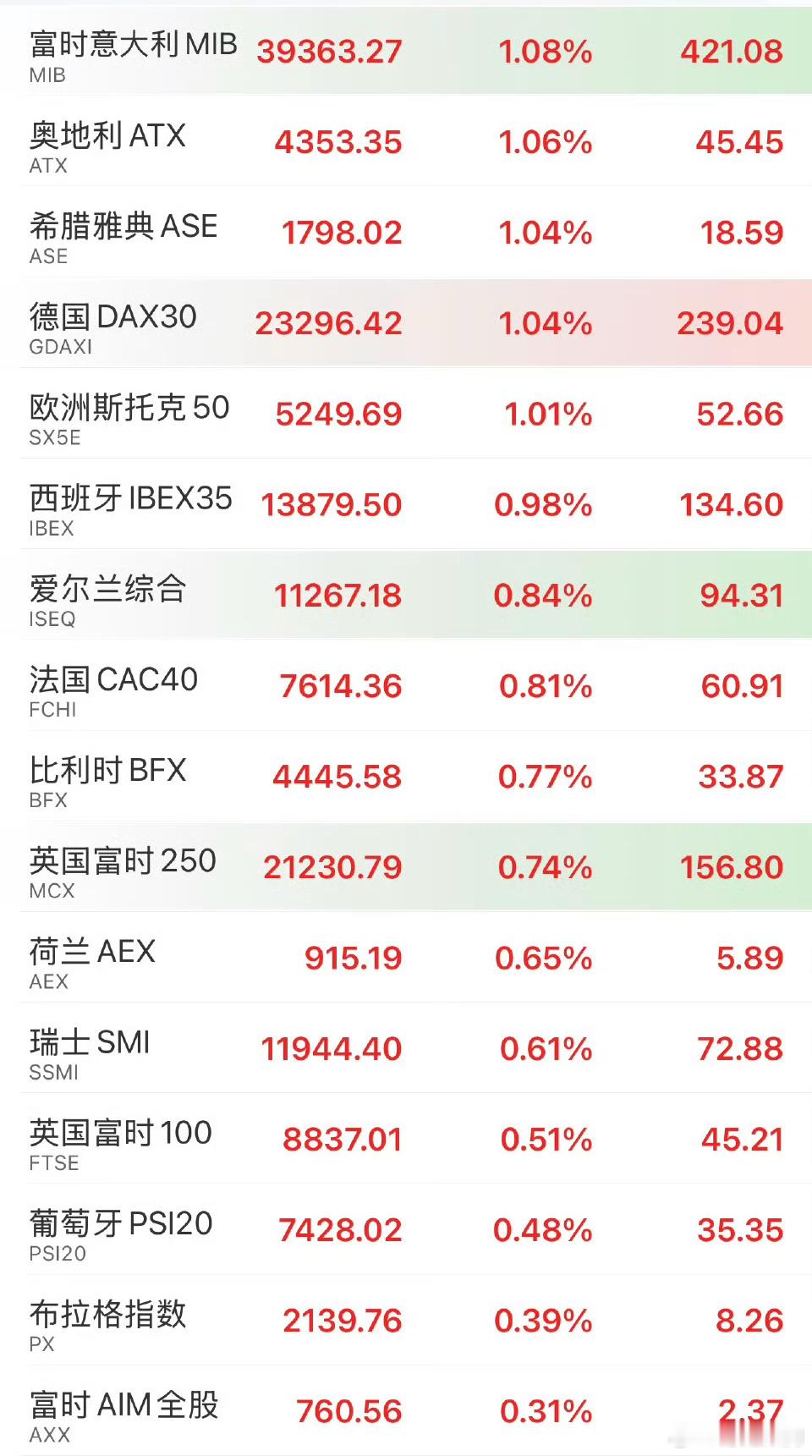812x1456 pixels.
Task: Open 西班牙IBEX35 quote
Action: 406,503
